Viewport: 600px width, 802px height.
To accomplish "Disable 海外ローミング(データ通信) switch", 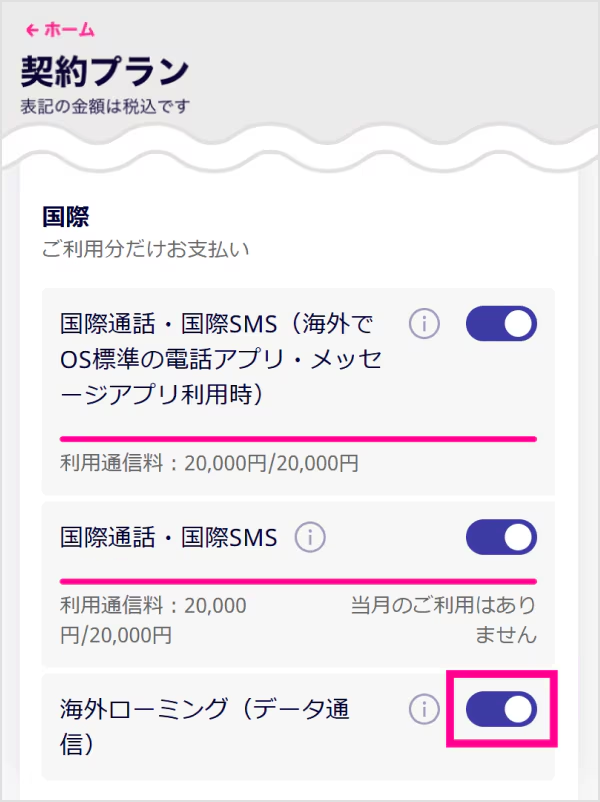I will click(x=501, y=709).
